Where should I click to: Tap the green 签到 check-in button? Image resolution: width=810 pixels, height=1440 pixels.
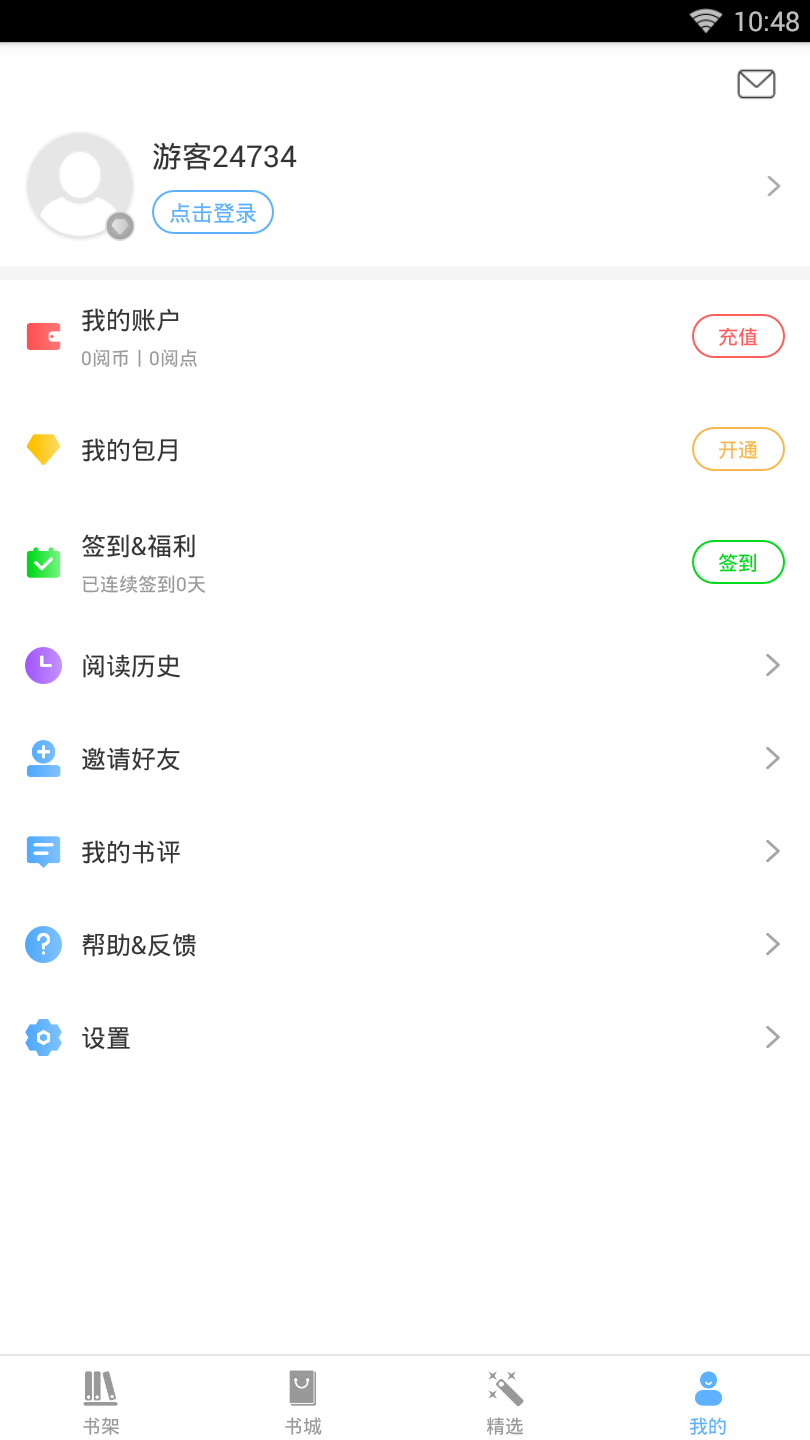(738, 563)
